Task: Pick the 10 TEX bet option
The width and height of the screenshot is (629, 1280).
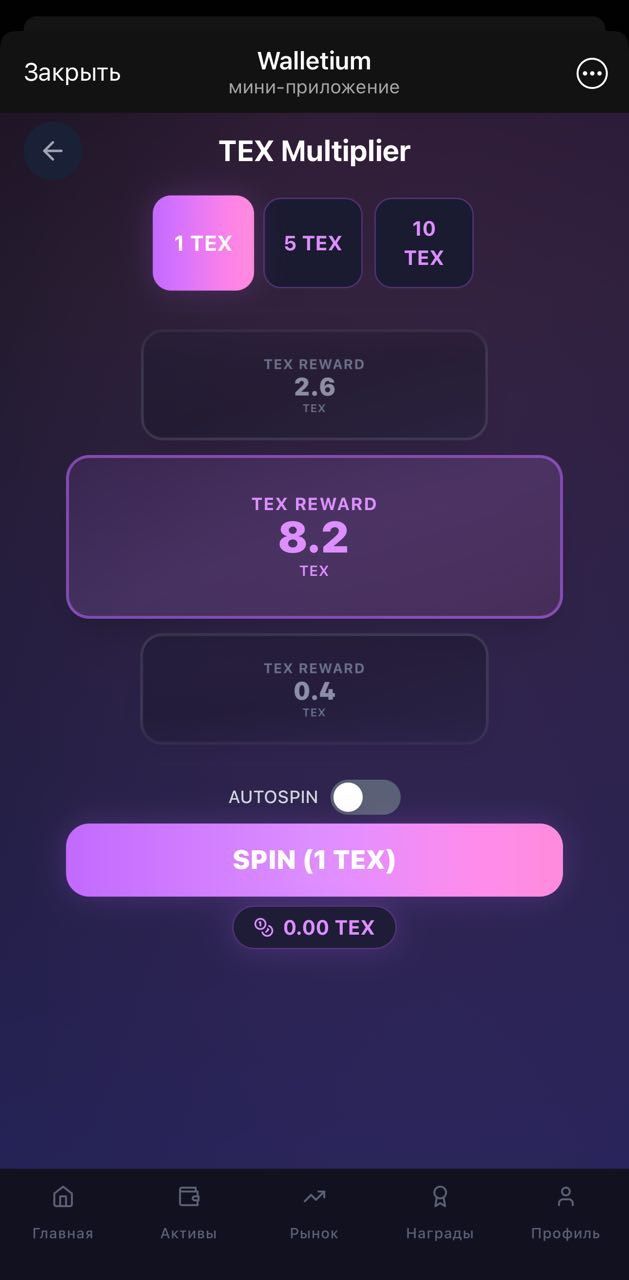Action: [x=424, y=243]
